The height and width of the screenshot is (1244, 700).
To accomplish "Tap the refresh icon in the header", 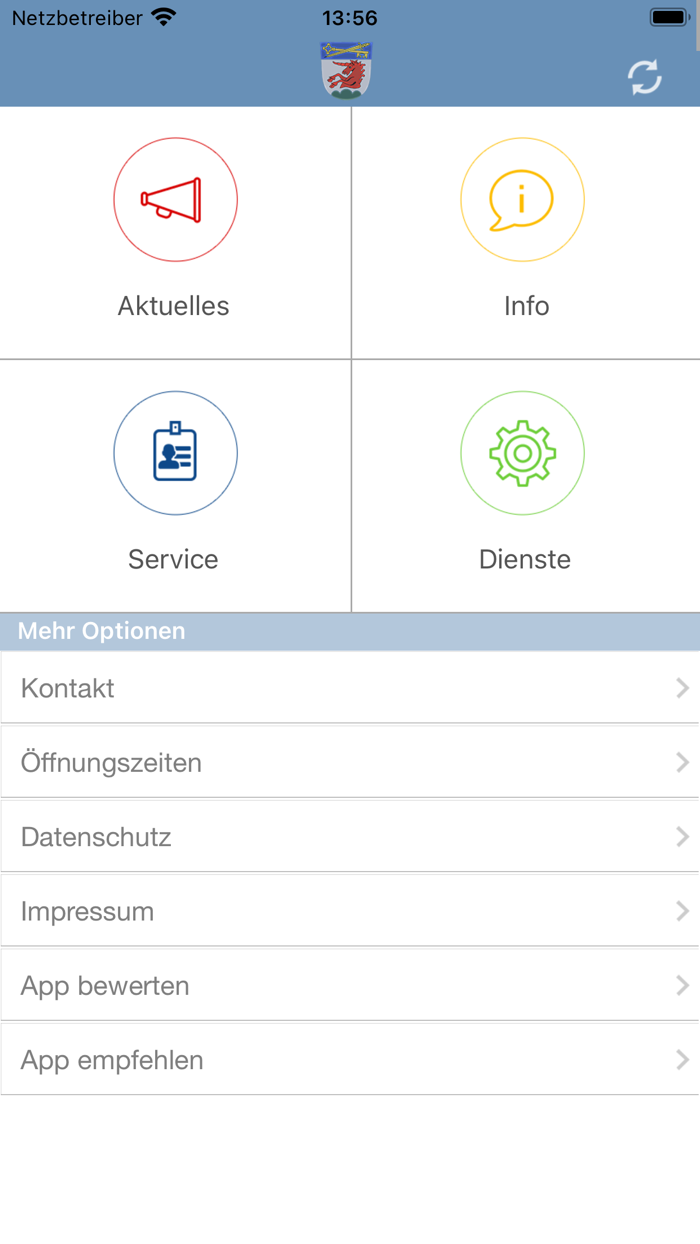I will coord(645,77).
